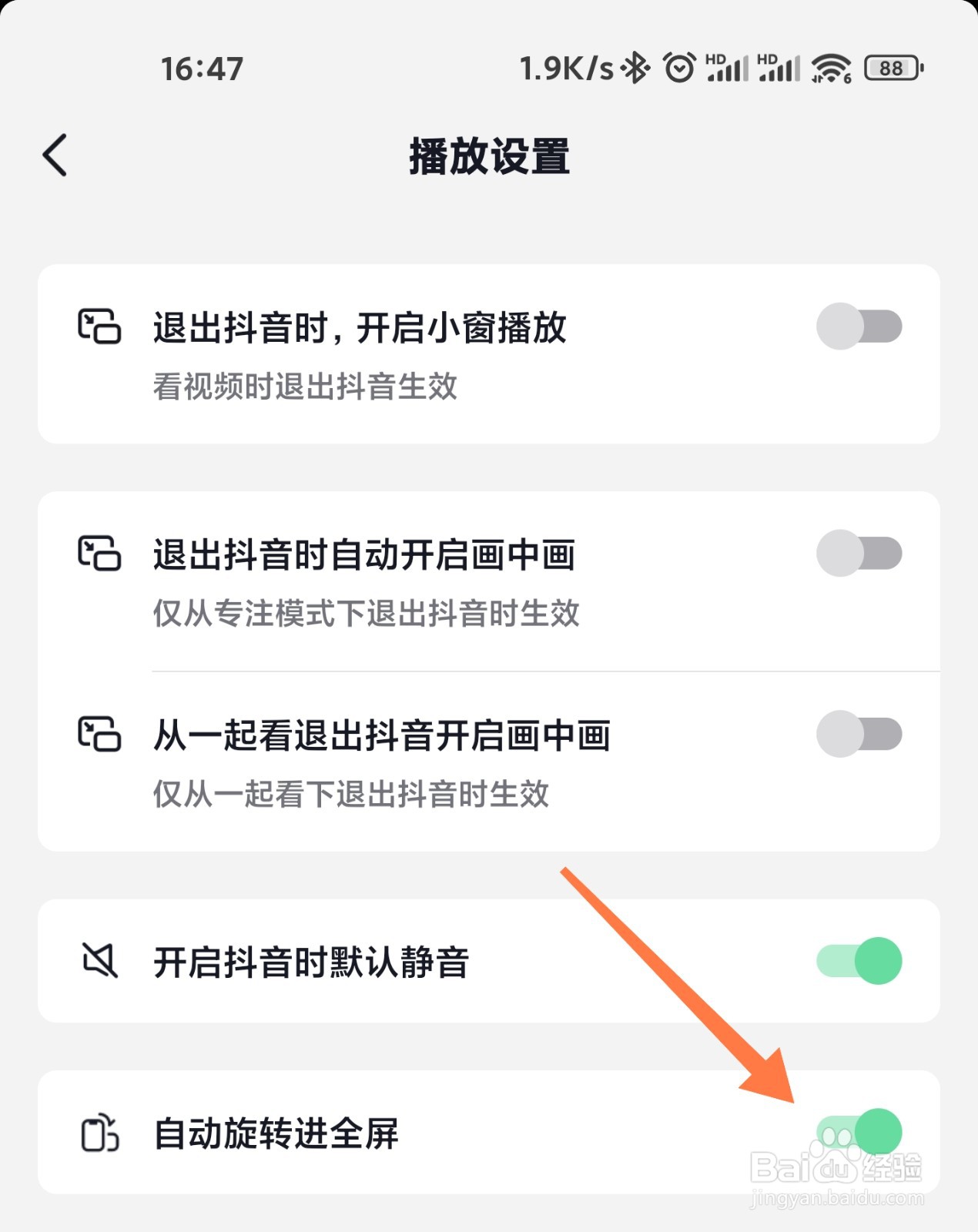Tap the alarm clock status bar icon
Screen dimensions: 978x1232
click(678, 69)
